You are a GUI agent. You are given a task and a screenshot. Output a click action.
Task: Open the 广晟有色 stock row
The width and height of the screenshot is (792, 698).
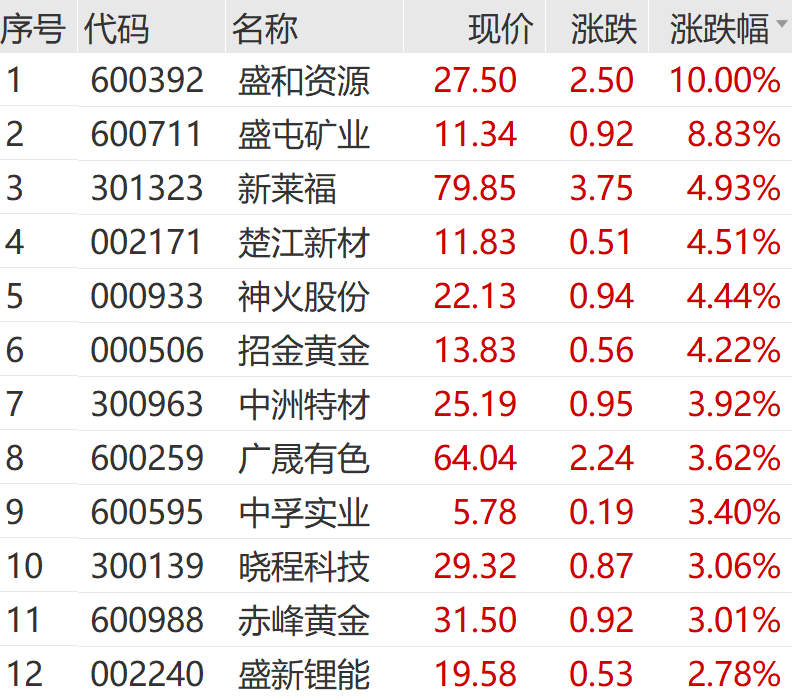(304, 458)
